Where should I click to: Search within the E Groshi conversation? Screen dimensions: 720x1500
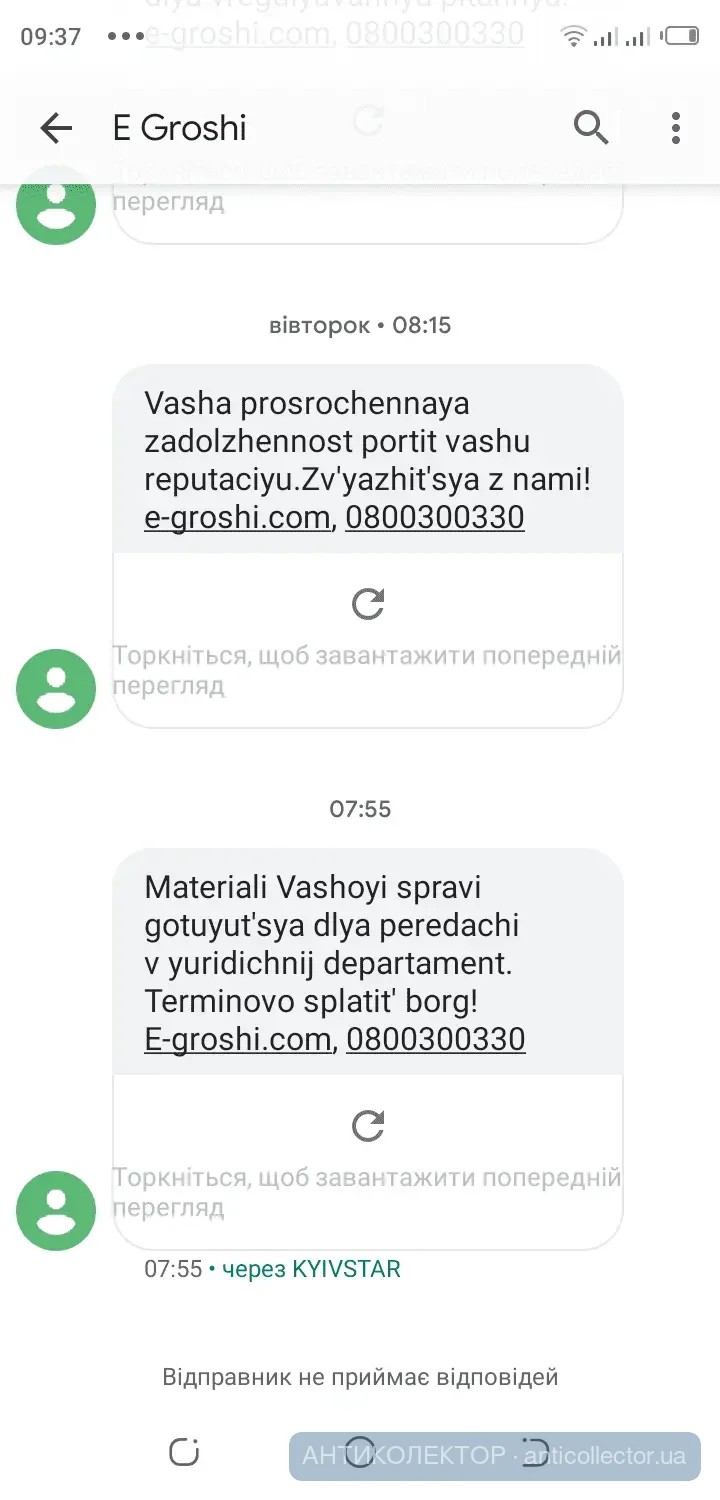click(591, 128)
